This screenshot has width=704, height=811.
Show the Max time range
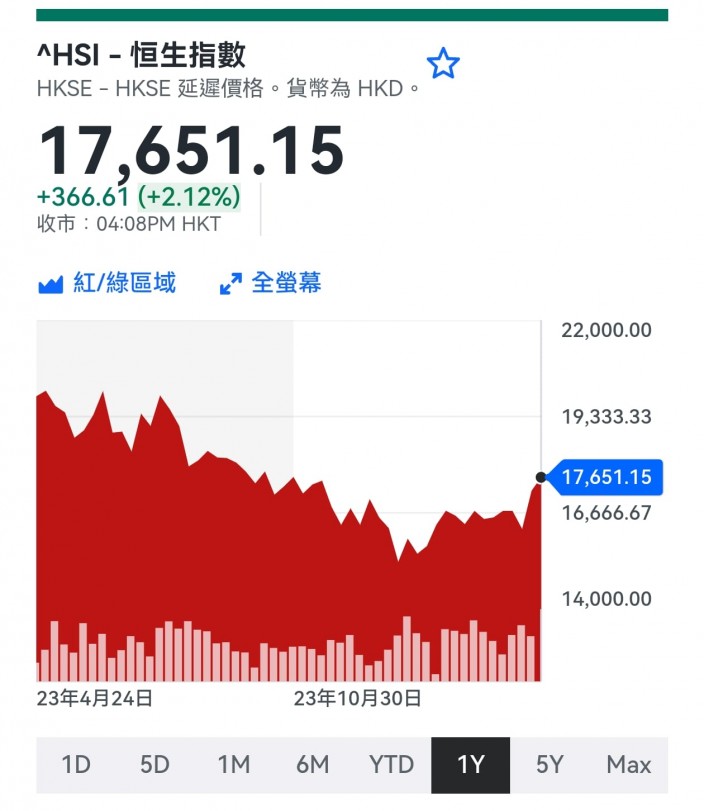pos(628,764)
